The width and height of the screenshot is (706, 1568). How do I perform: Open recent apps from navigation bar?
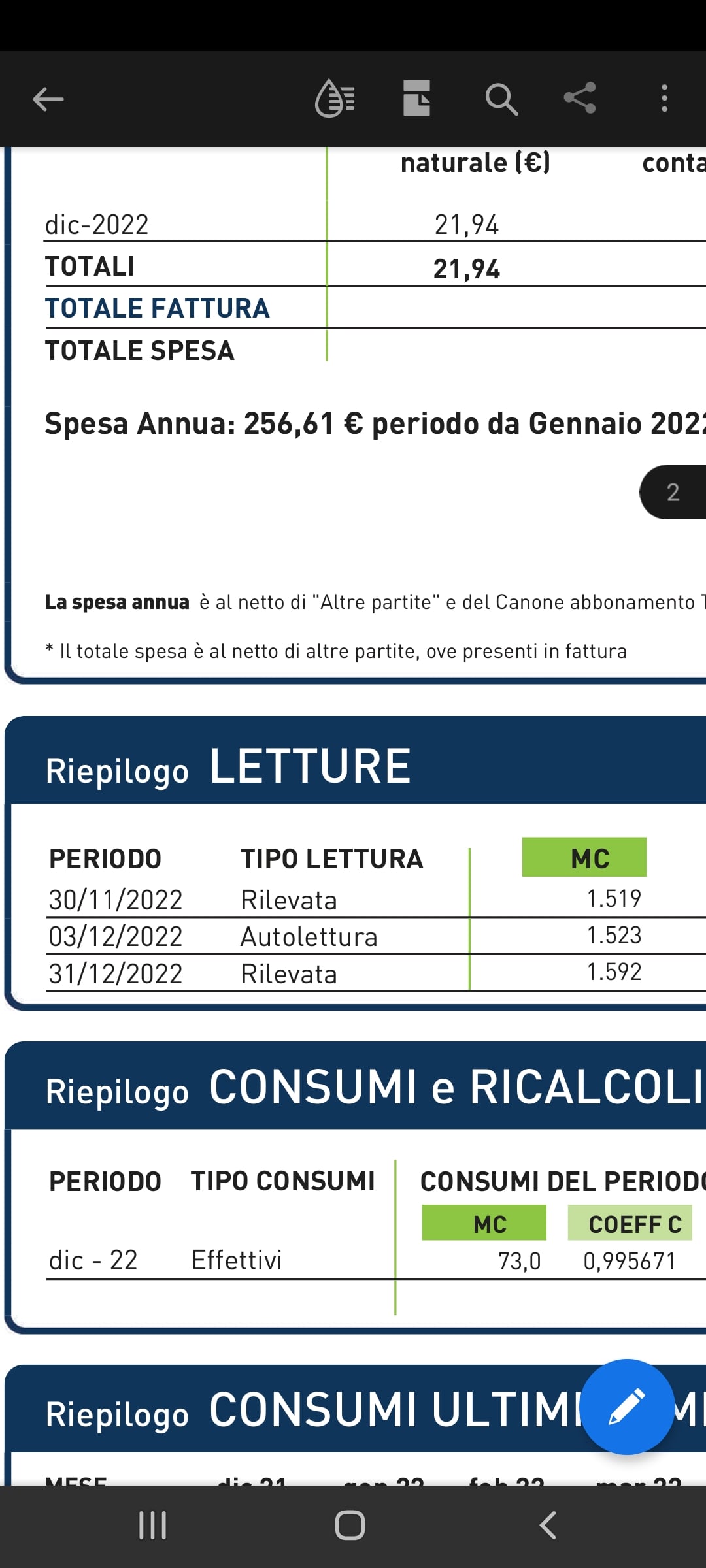tap(153, 1526)
